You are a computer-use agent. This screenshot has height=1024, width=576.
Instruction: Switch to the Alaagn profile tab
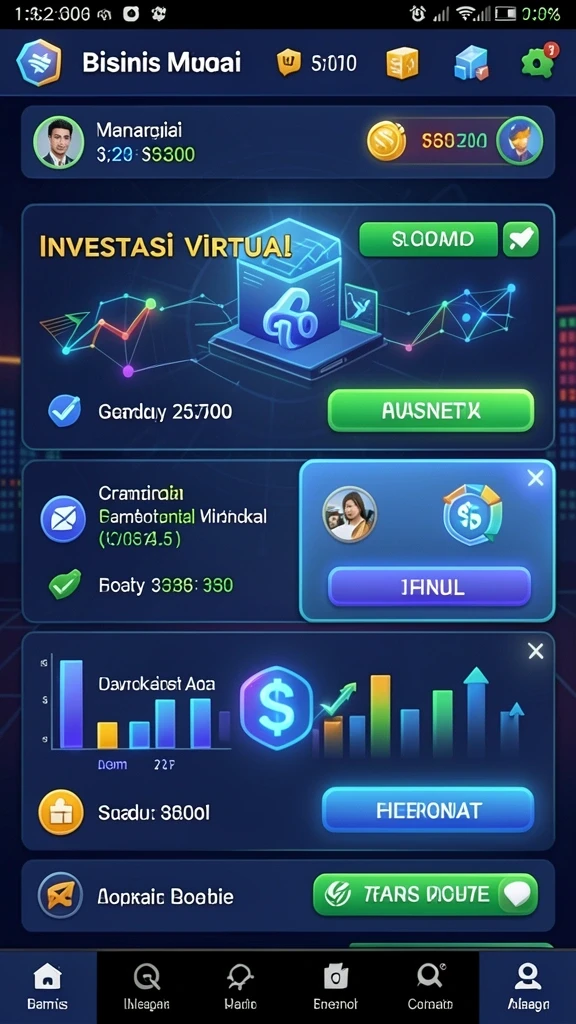point(528,987)
